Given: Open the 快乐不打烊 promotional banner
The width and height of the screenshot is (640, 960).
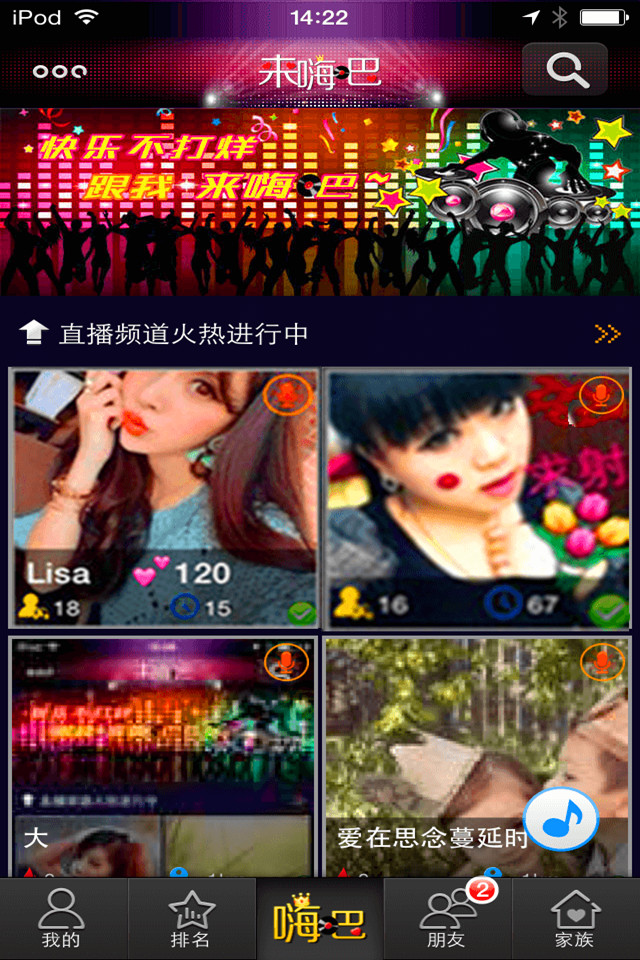Looking at the screenshot, I should pyautogui.click(x=320, y=200).
